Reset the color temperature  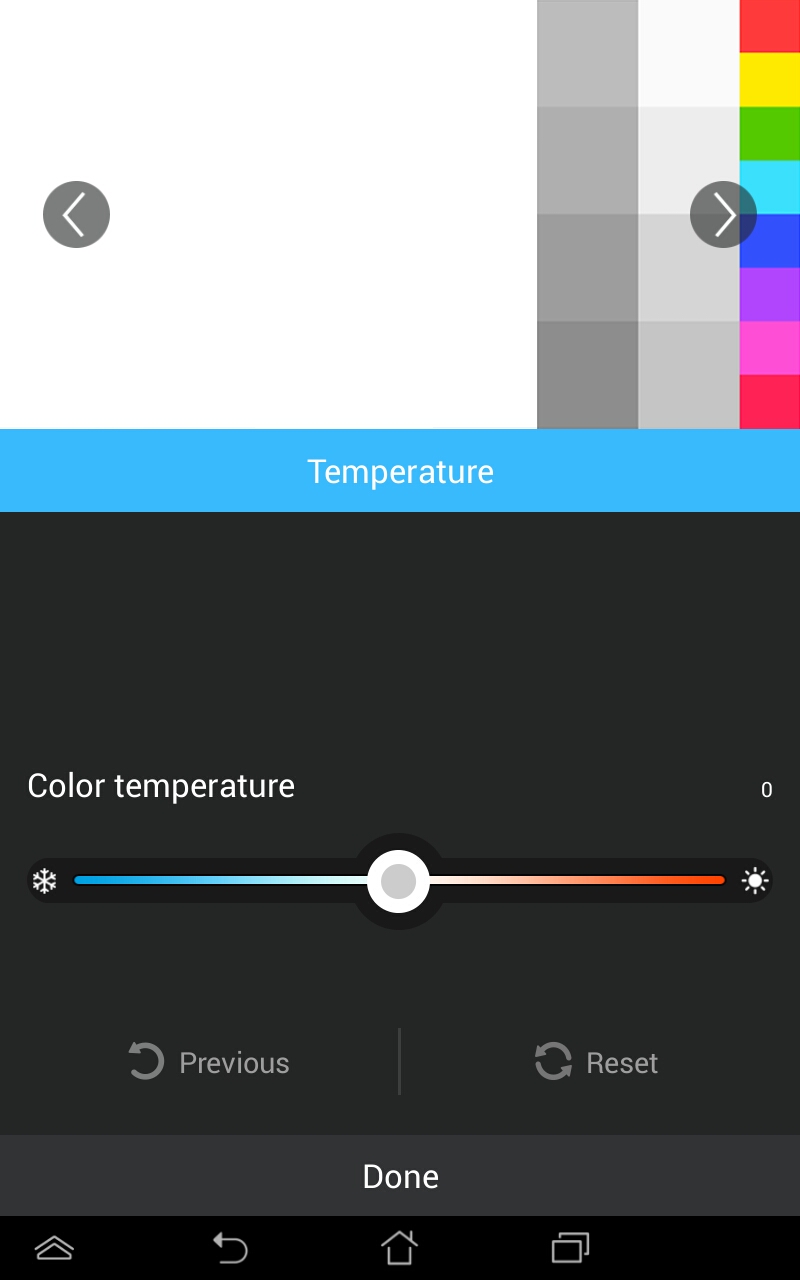point(597,1062)
